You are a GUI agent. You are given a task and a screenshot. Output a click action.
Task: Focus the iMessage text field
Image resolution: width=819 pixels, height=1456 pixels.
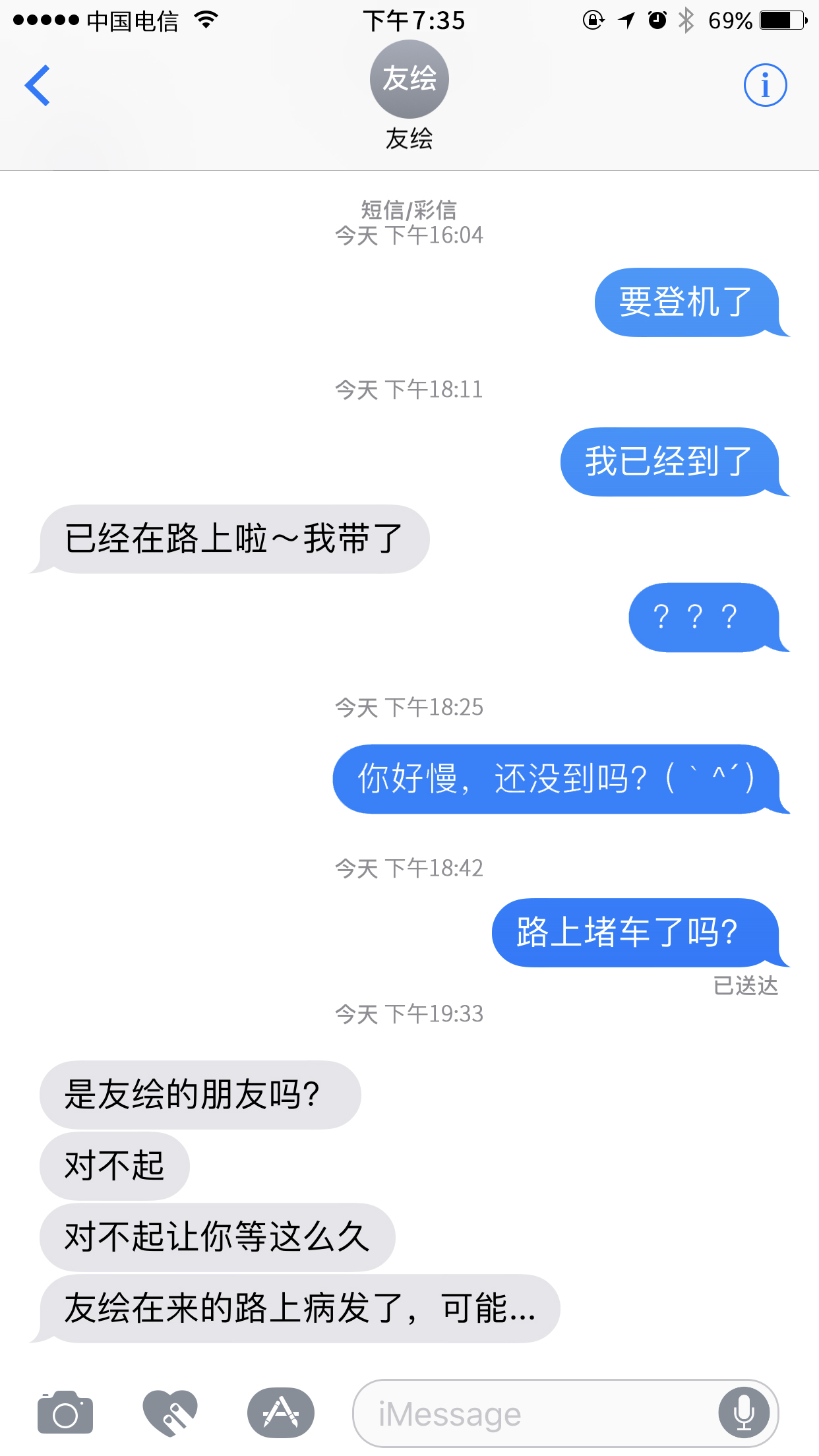528,1414
